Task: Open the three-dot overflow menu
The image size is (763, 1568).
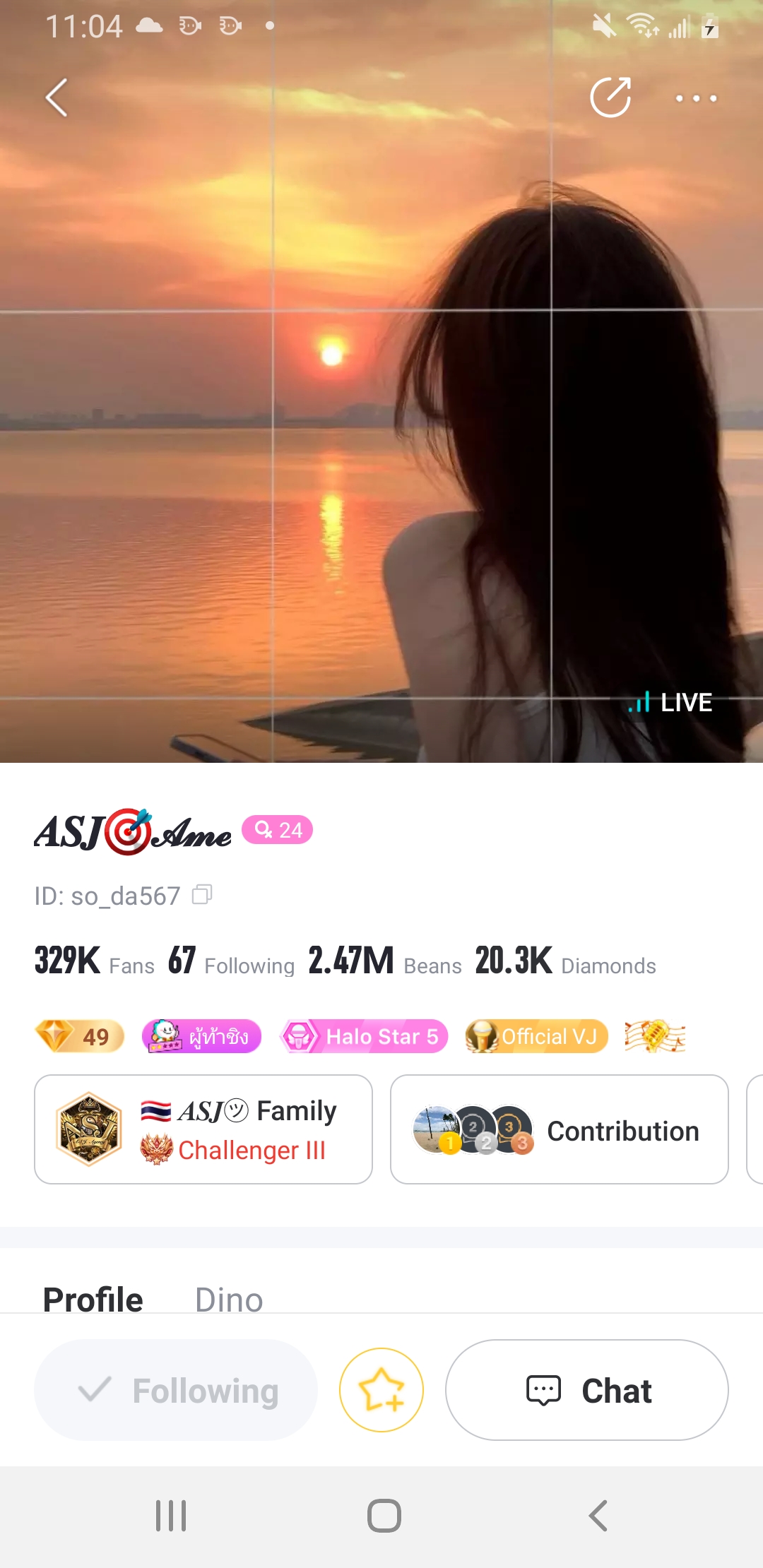Action: click(696, 98)
